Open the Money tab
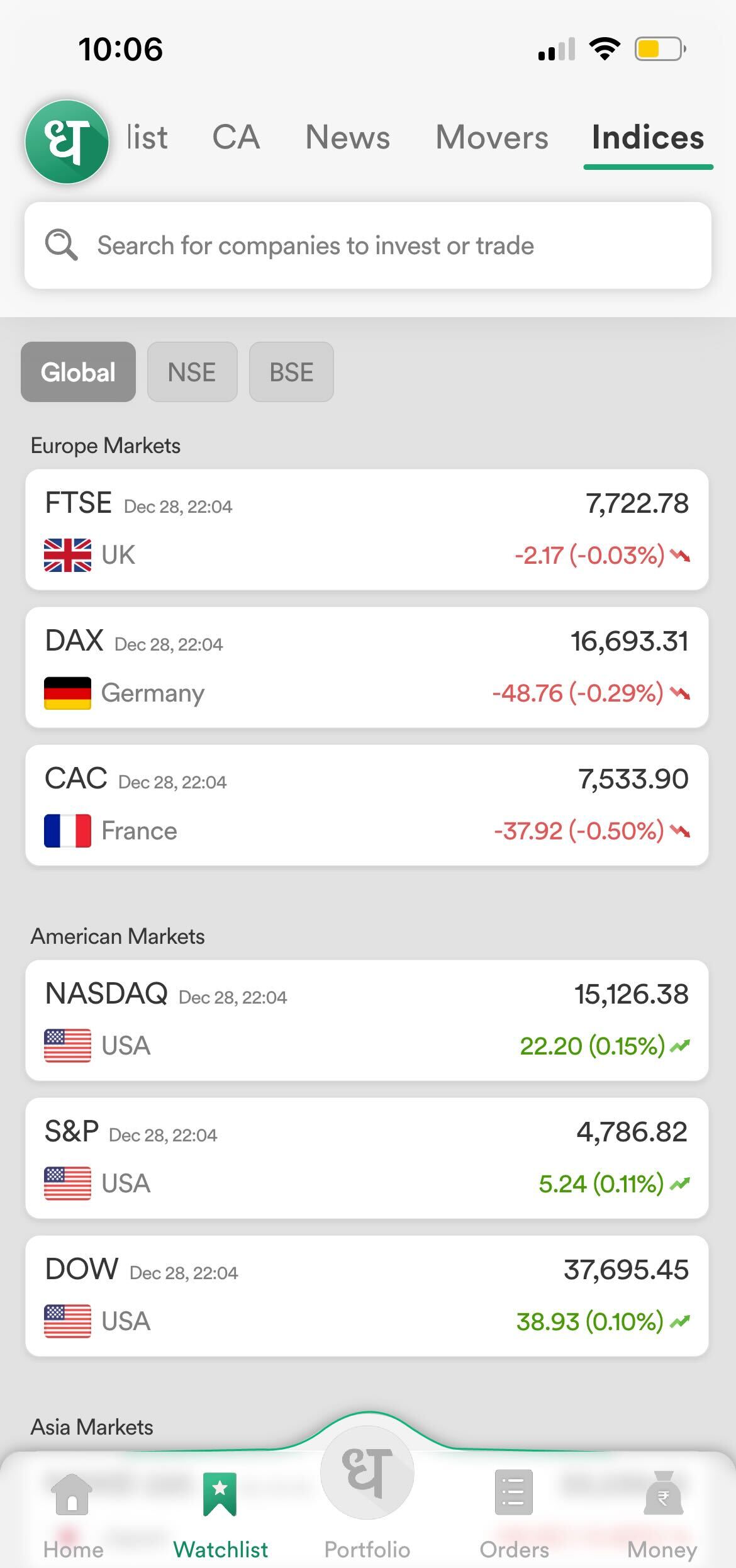The image size is (736, 1568). (x=662, y=1516)
